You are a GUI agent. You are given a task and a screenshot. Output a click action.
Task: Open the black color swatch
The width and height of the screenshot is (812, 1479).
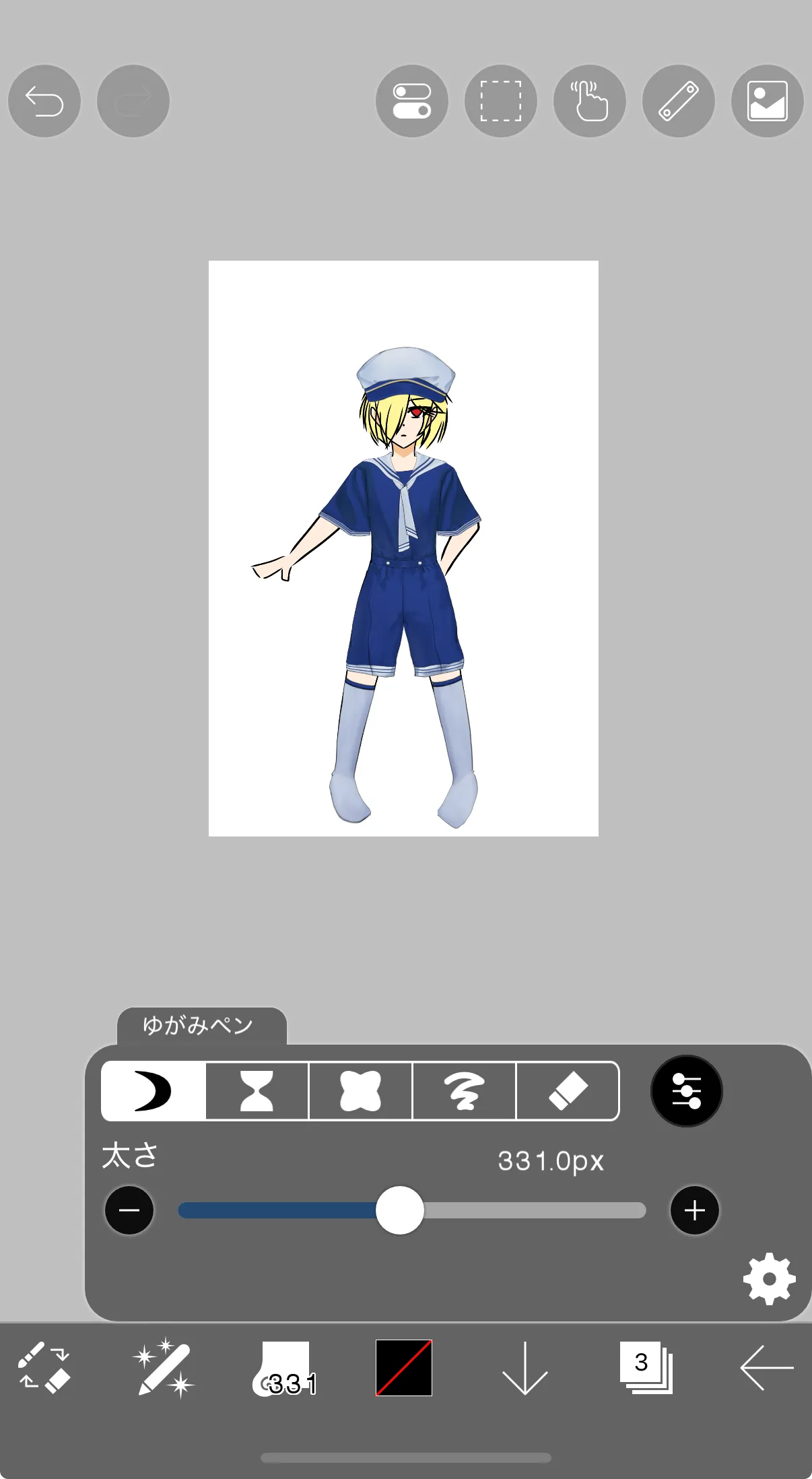click(404, 1367)
